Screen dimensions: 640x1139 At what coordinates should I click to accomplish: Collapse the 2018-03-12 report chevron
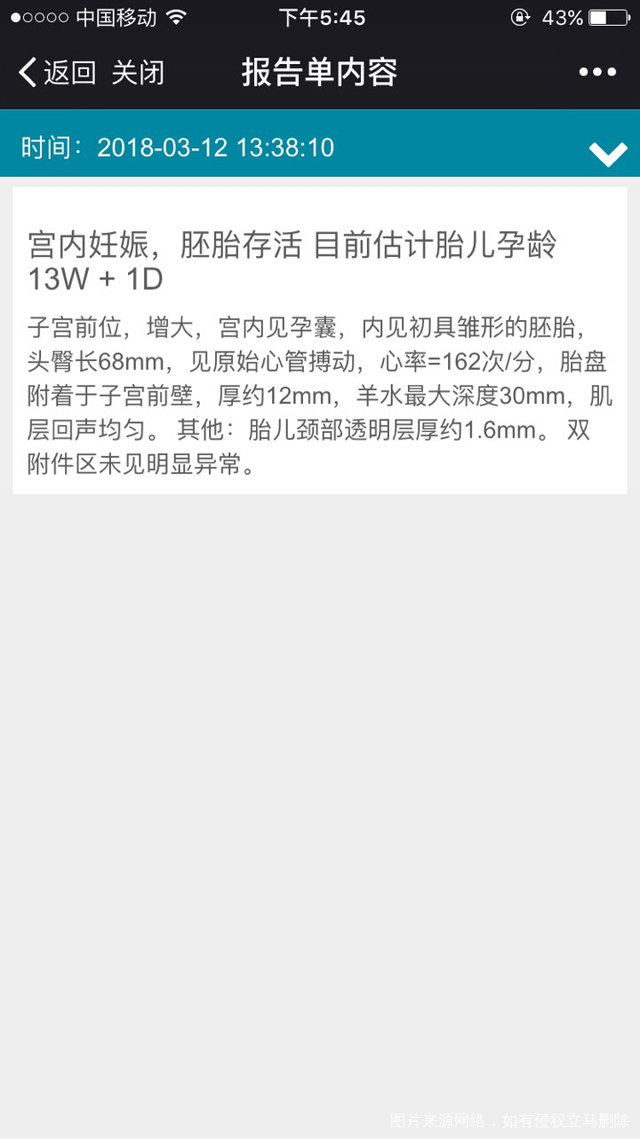click(607, 153)
